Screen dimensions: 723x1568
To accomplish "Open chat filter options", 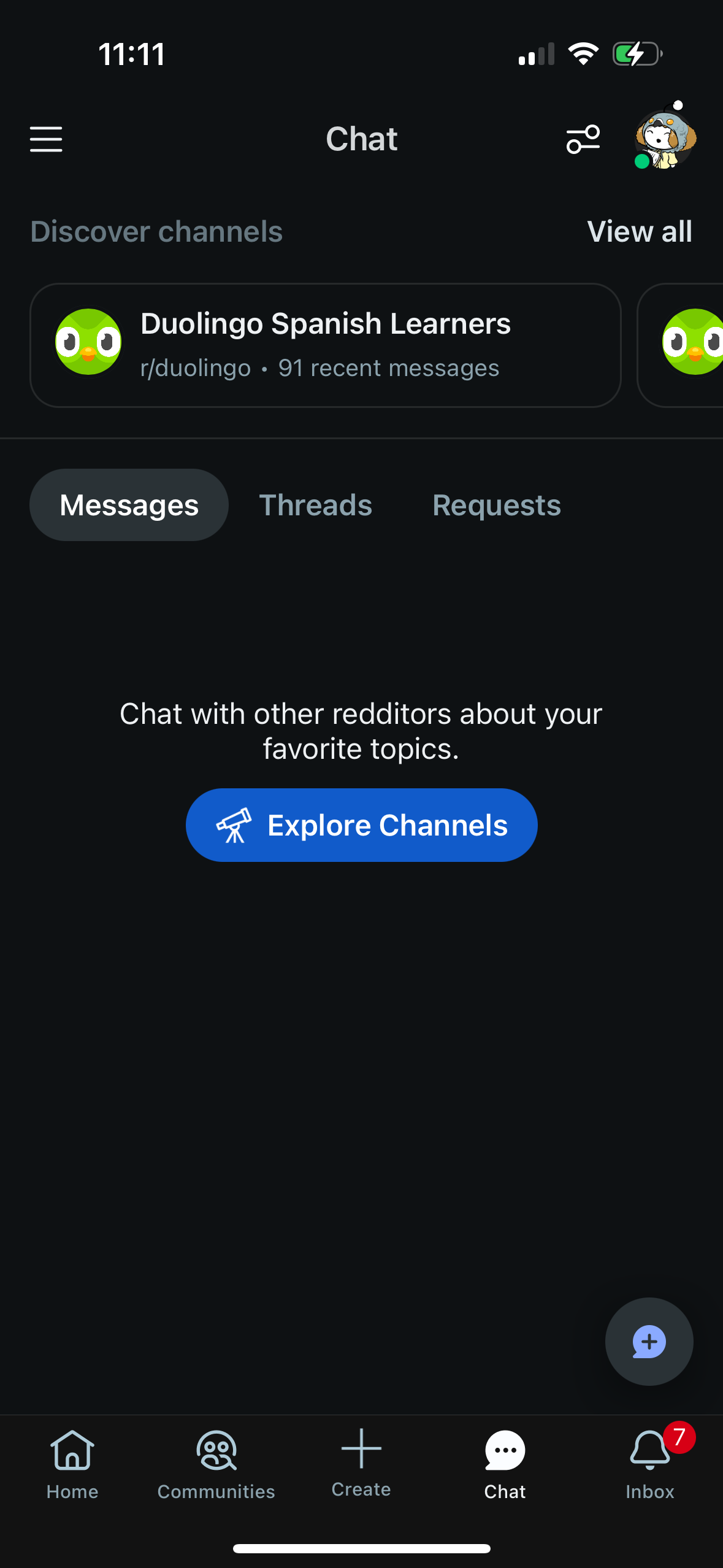I will click(x=583, y=139).
